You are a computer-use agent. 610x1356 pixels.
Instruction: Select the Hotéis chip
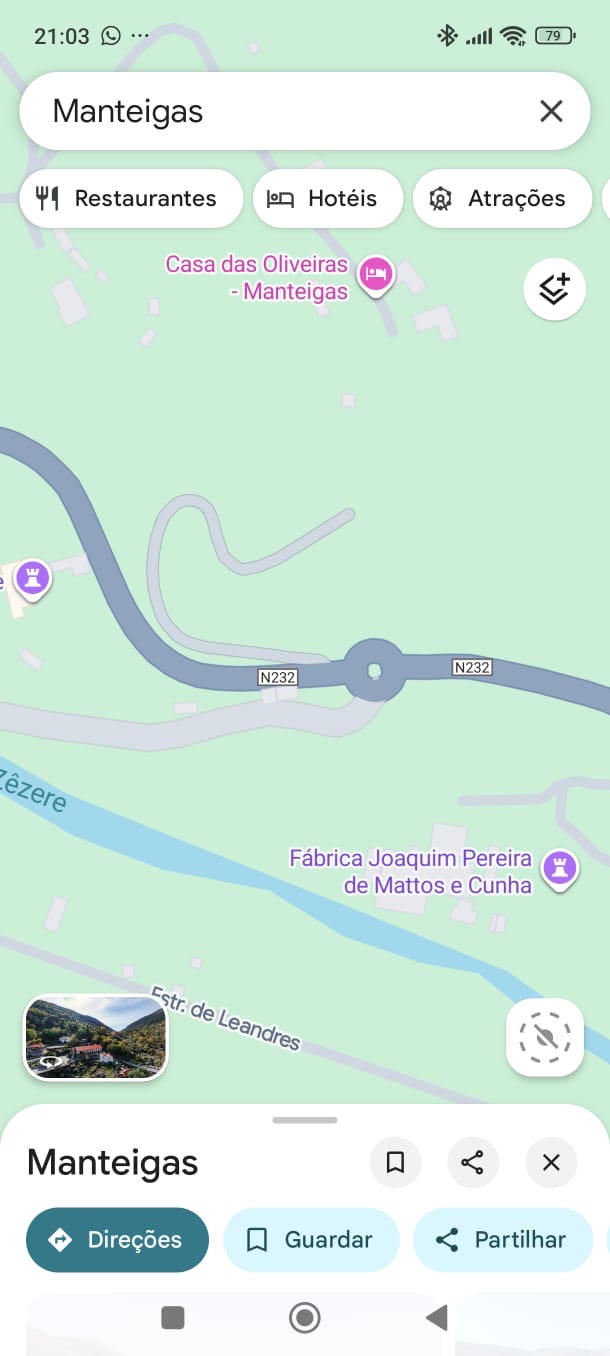[327, 198]
